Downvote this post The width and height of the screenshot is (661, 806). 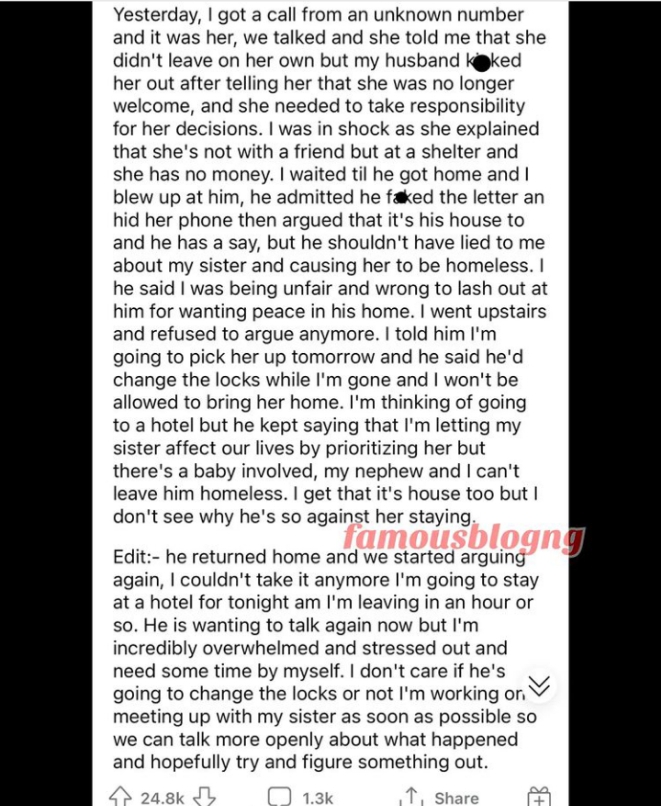(205, 797)
